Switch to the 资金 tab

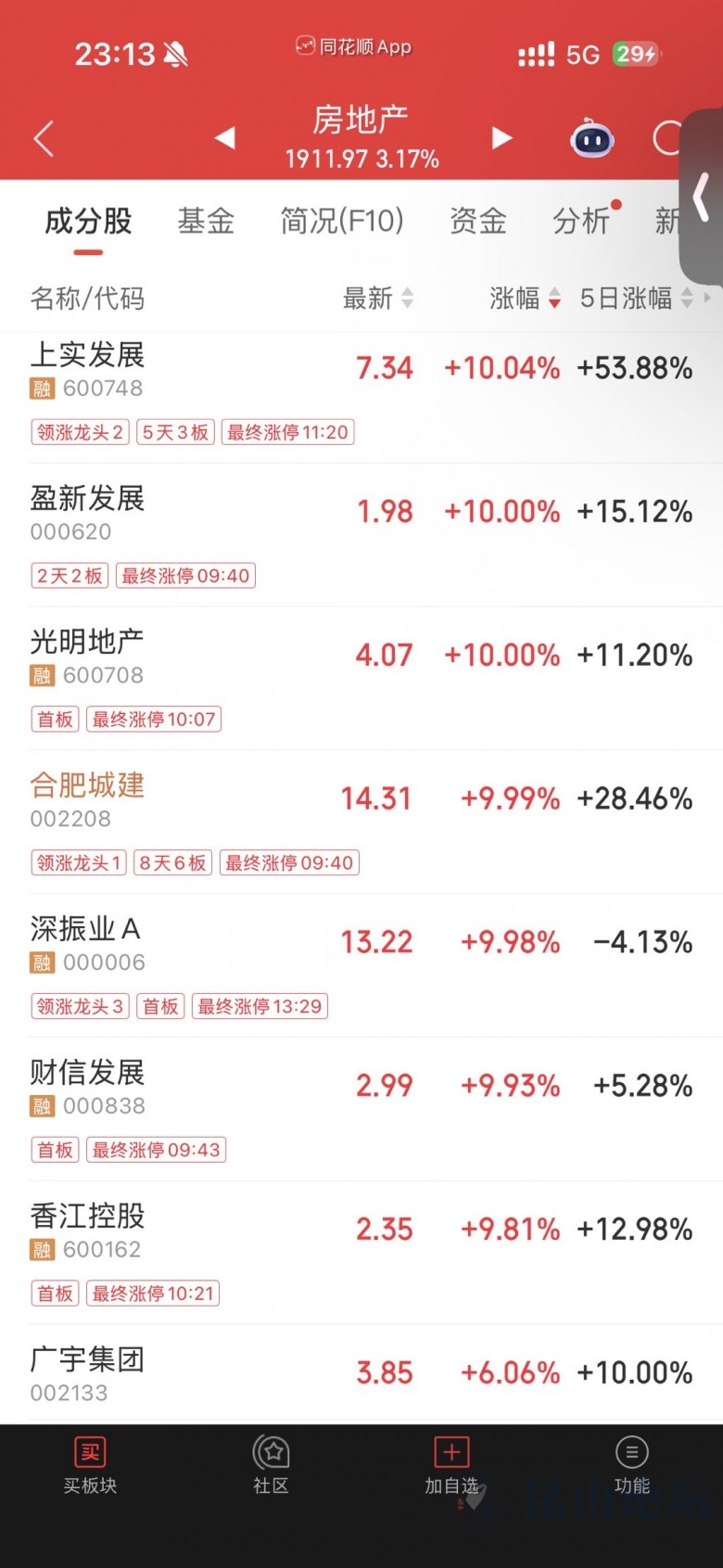point(477,221)
